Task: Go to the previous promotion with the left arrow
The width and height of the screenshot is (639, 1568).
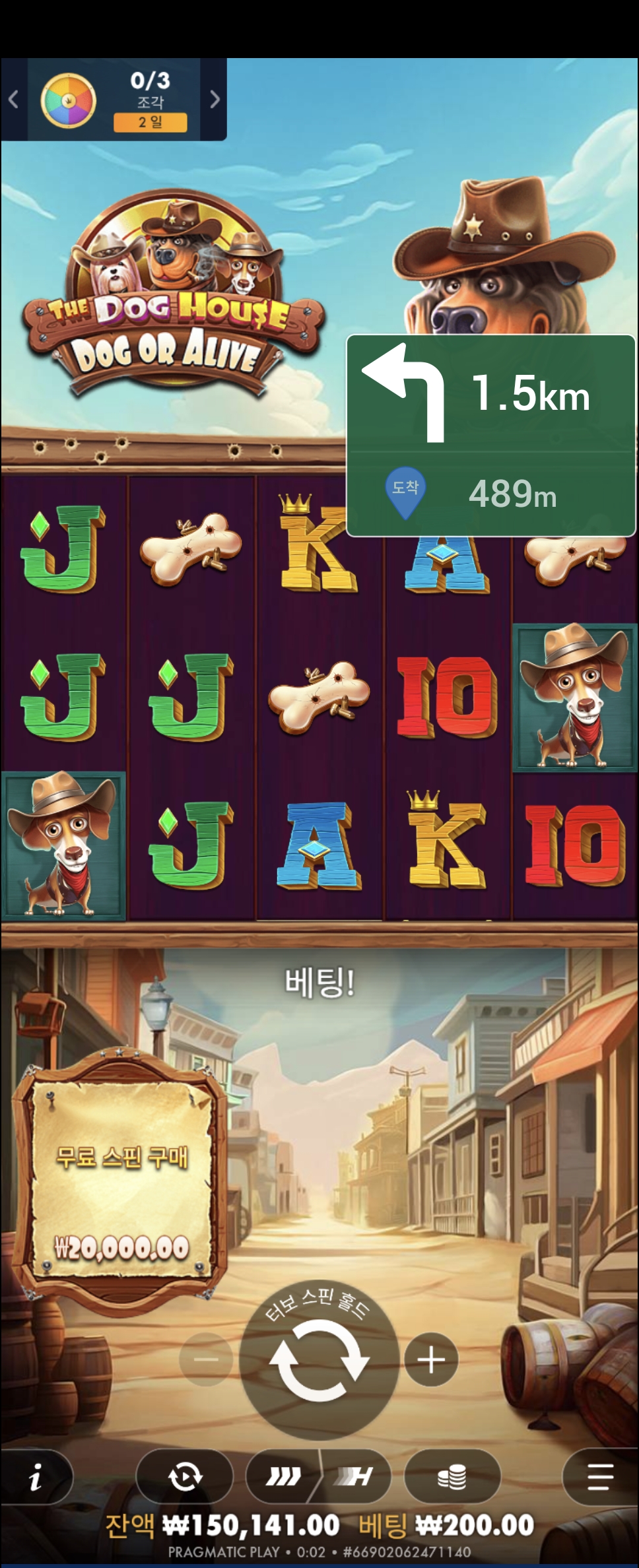Action: point(13,100)
